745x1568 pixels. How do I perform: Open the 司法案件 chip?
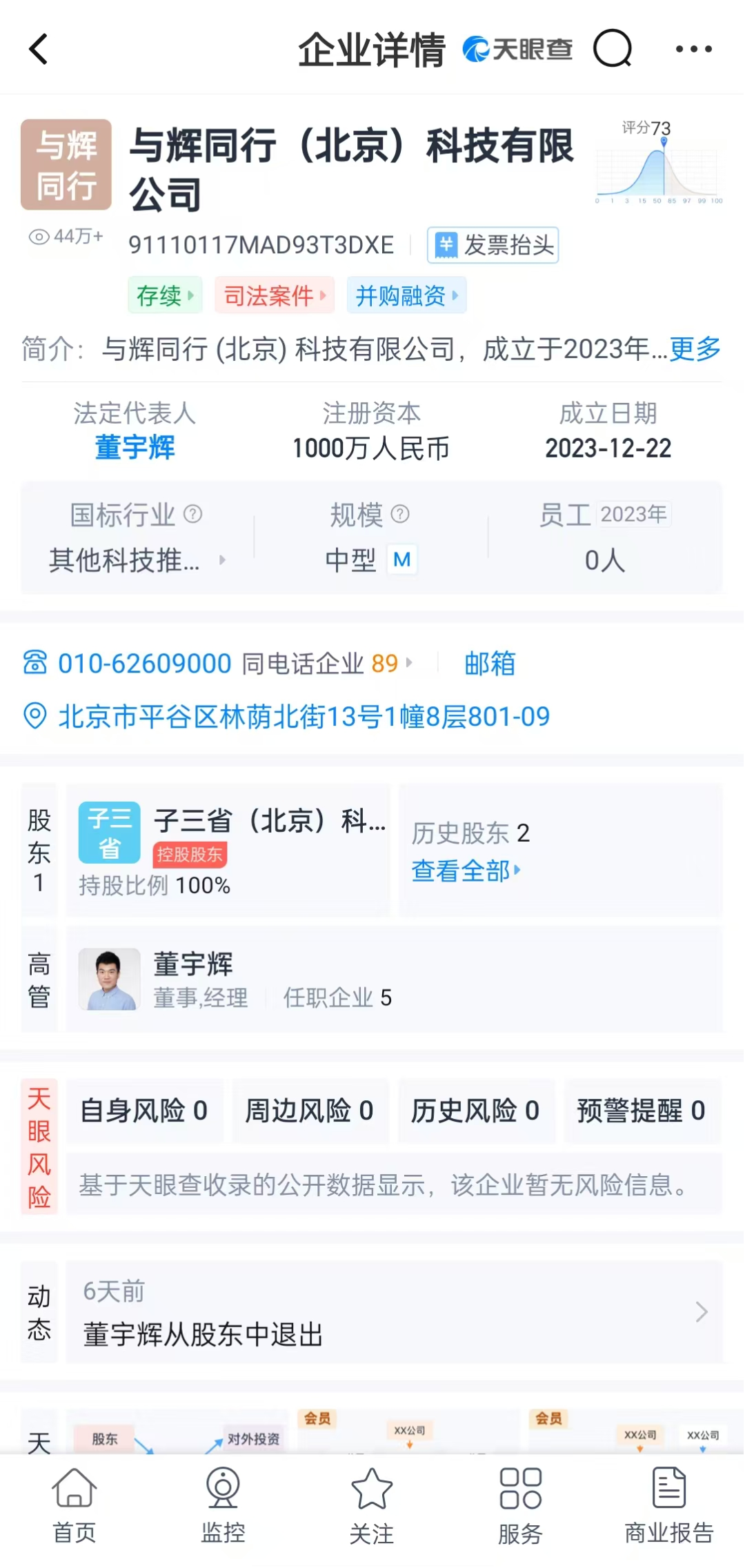[x=275, y=295]
